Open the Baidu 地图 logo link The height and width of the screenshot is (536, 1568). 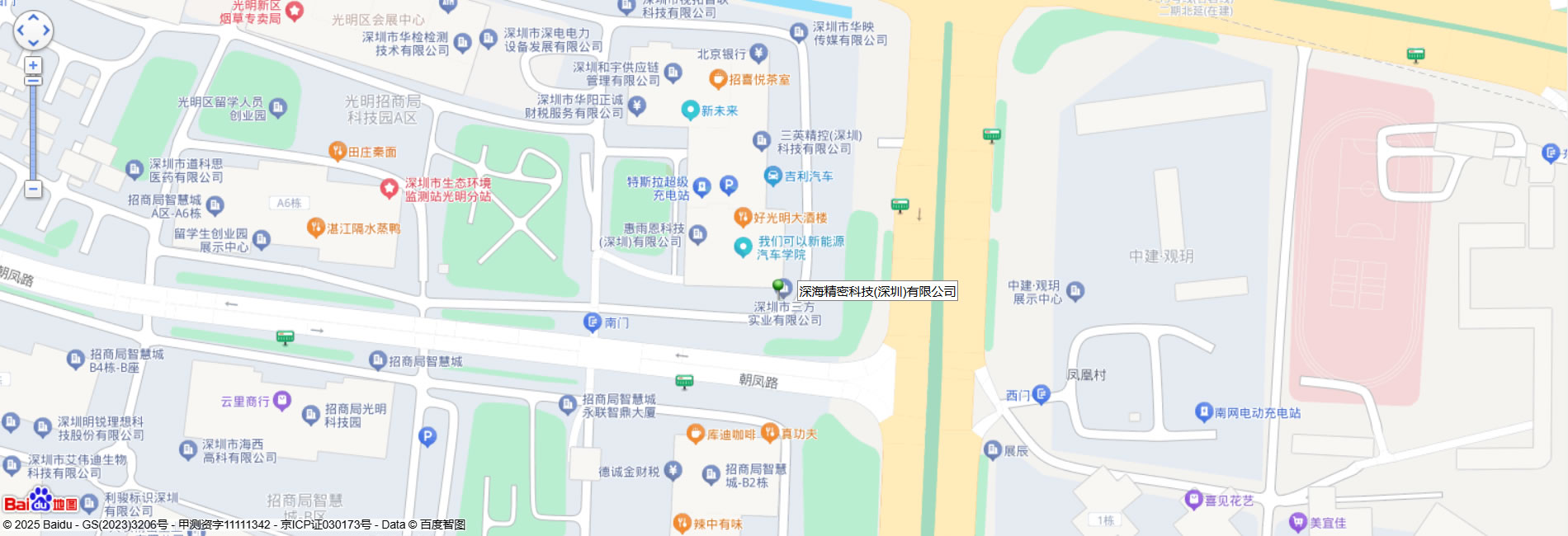click(40, 501)
